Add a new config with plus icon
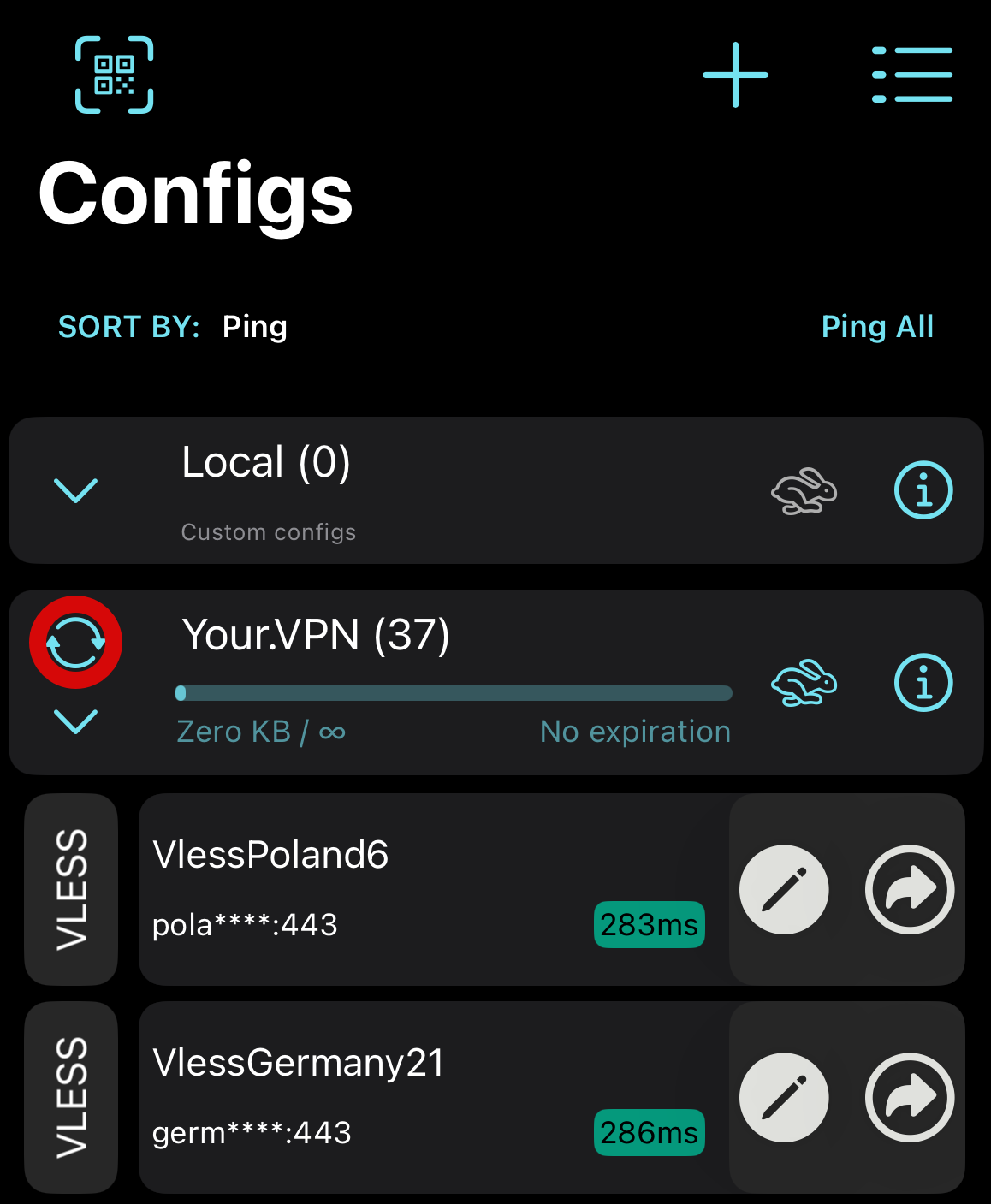 click(x=735, y=74)
